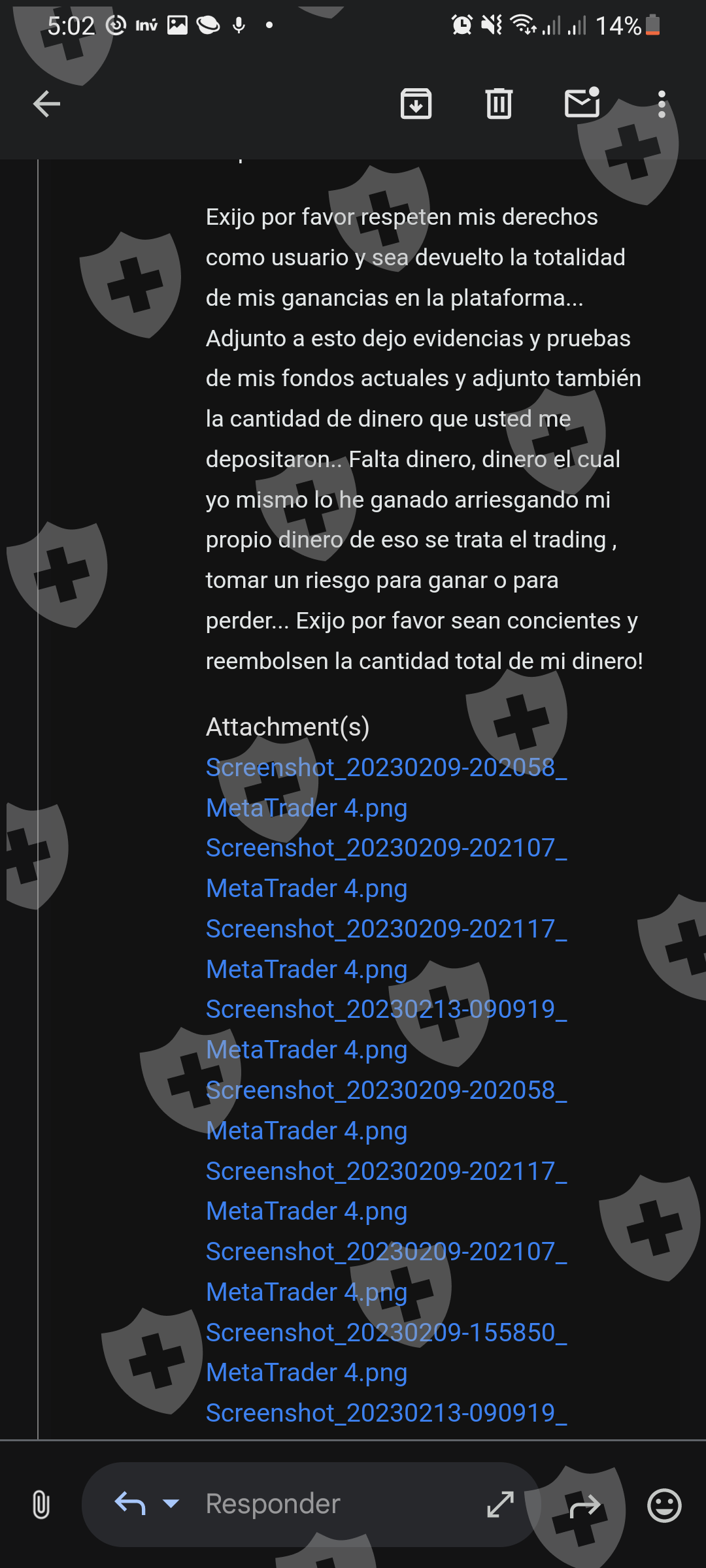Open the Screenshot_20230209-155850 MetaTrader attachment link
This screenshot has height=1568, width=706.
click(386, 1352)
